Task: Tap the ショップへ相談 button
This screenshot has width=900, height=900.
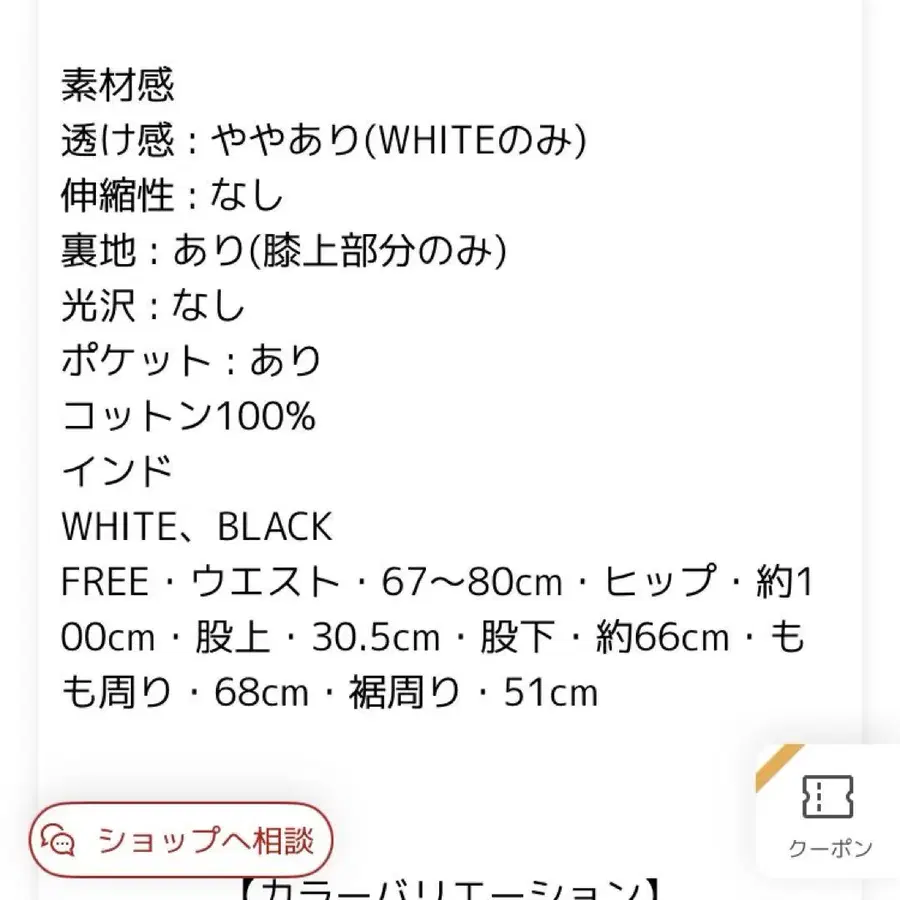Action: pos(181,840)
